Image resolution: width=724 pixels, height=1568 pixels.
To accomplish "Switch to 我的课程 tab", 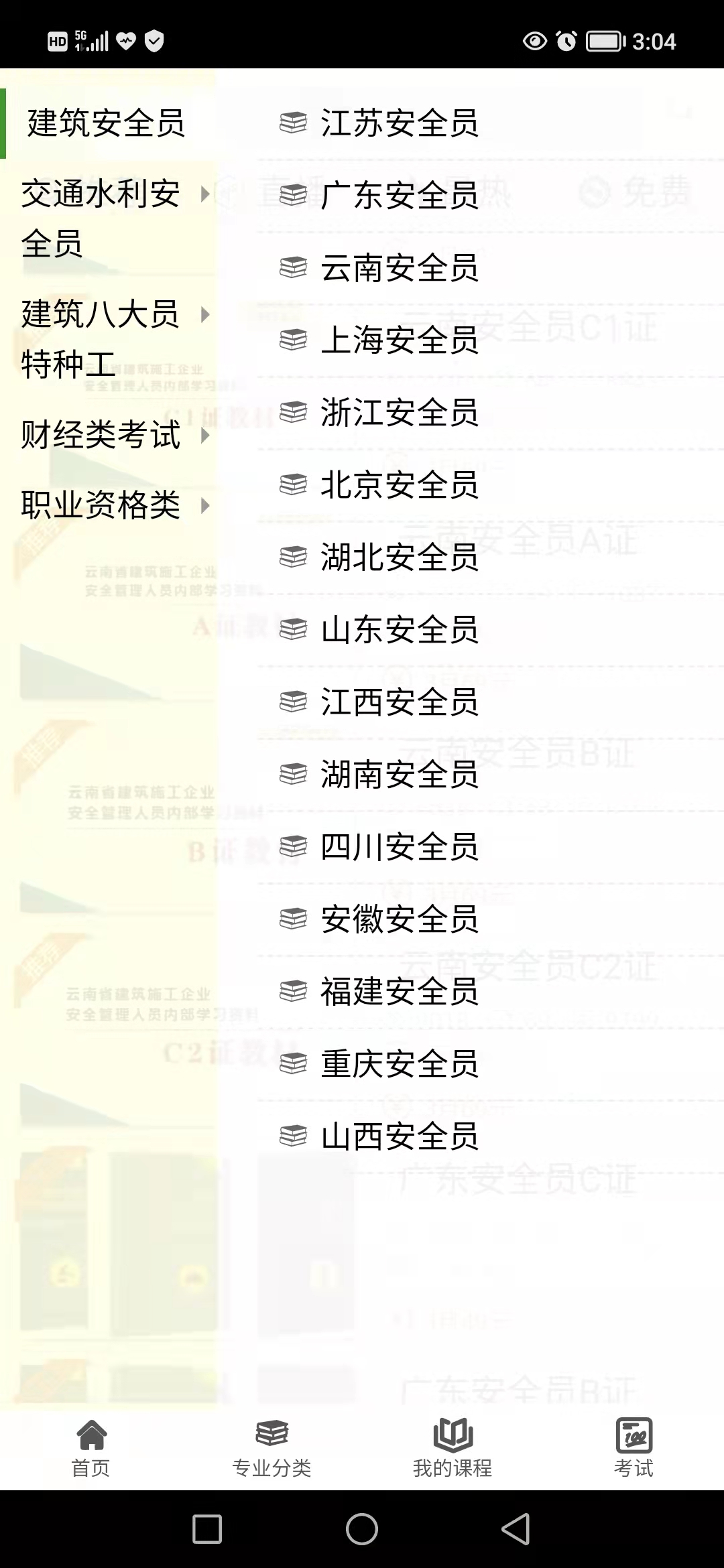I will [x=452, y=1449].
